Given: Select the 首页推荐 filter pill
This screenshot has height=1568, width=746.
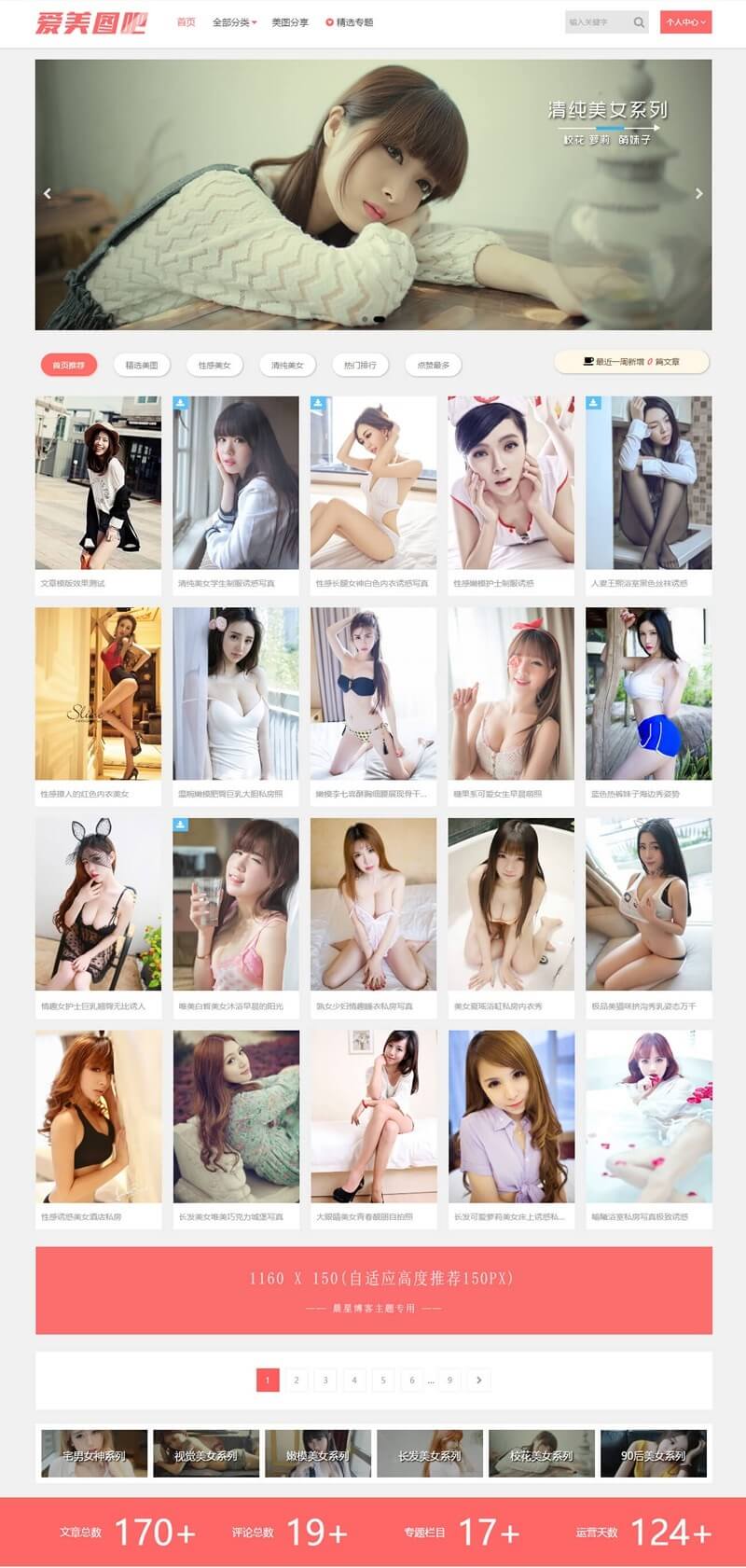Looking at the screenshot, I should coord(65,366).
